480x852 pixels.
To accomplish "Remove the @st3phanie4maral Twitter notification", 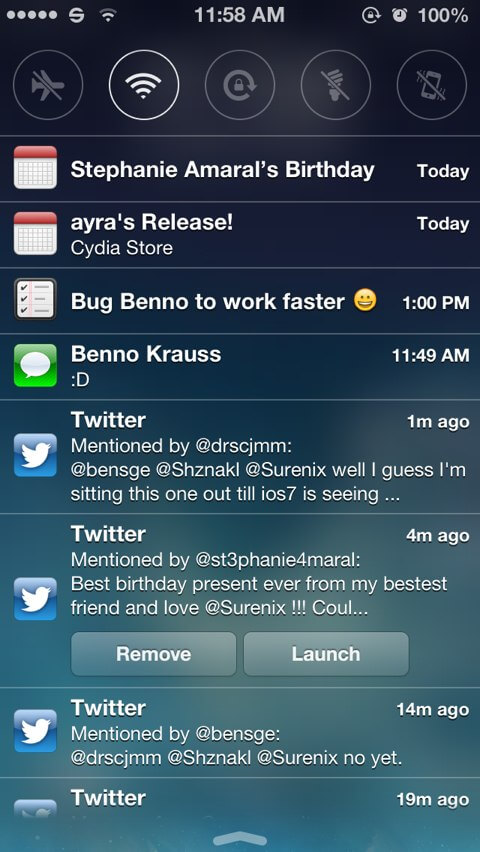I will click(153, 654).
